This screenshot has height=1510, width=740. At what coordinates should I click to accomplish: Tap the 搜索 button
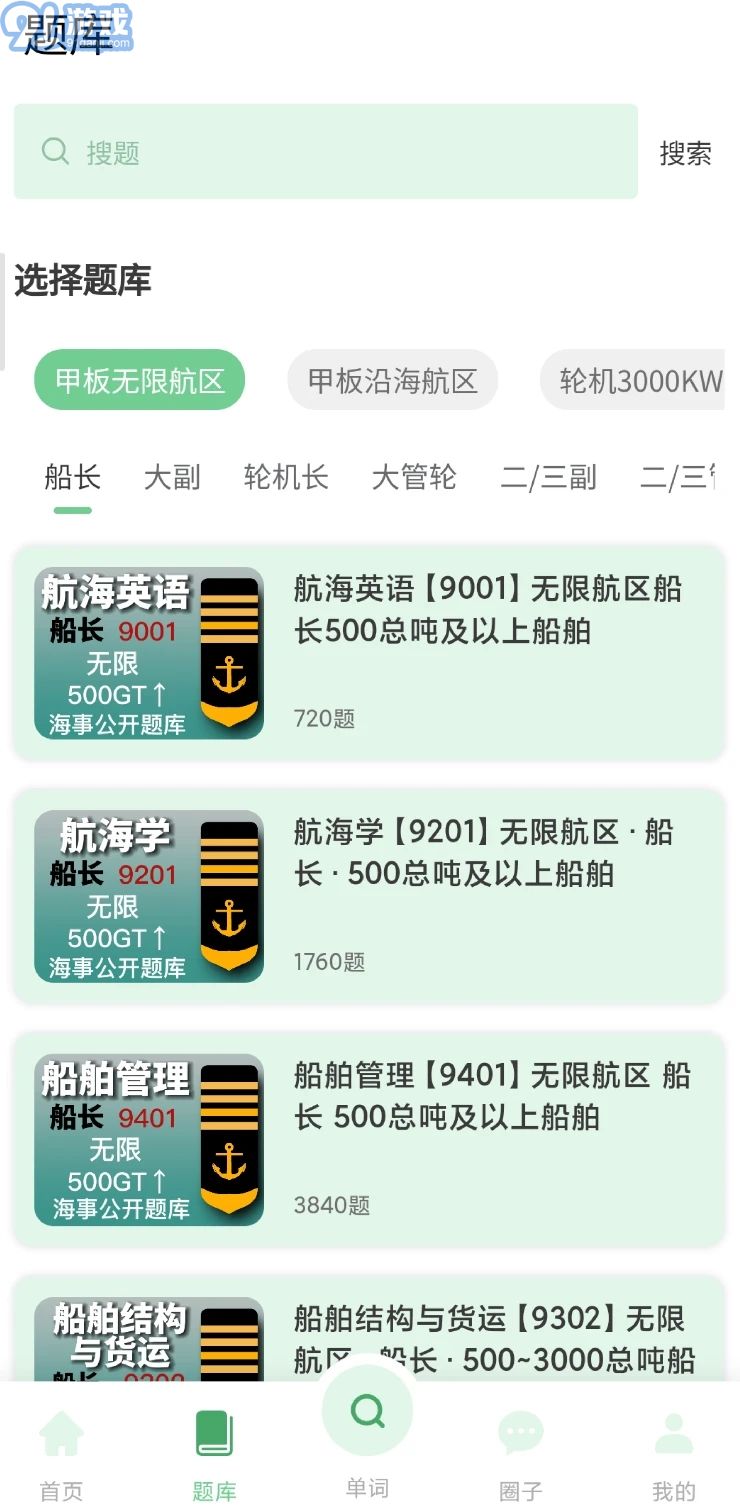(685, 153)
